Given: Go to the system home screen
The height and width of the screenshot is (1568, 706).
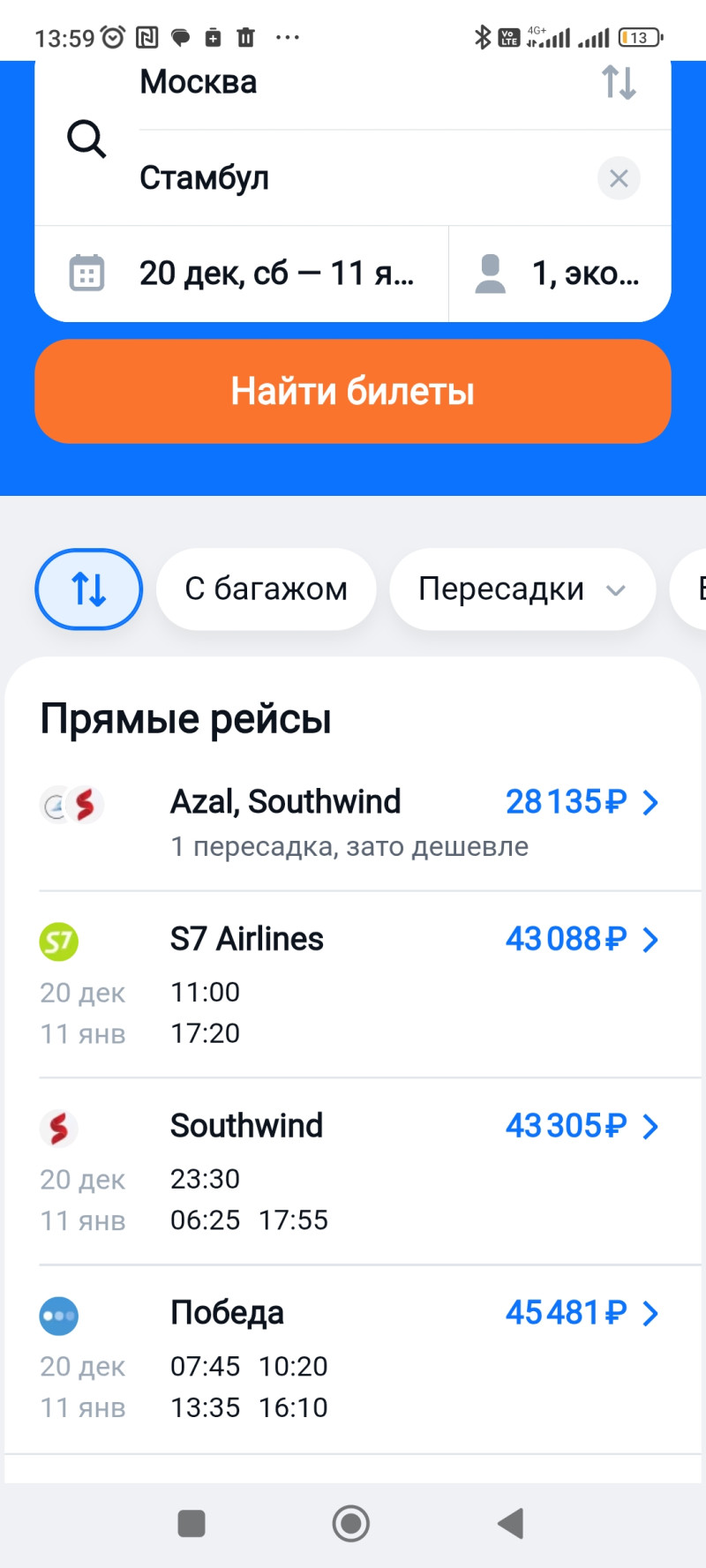Looking at the screenshot, I should click(x=350, y=1523).
